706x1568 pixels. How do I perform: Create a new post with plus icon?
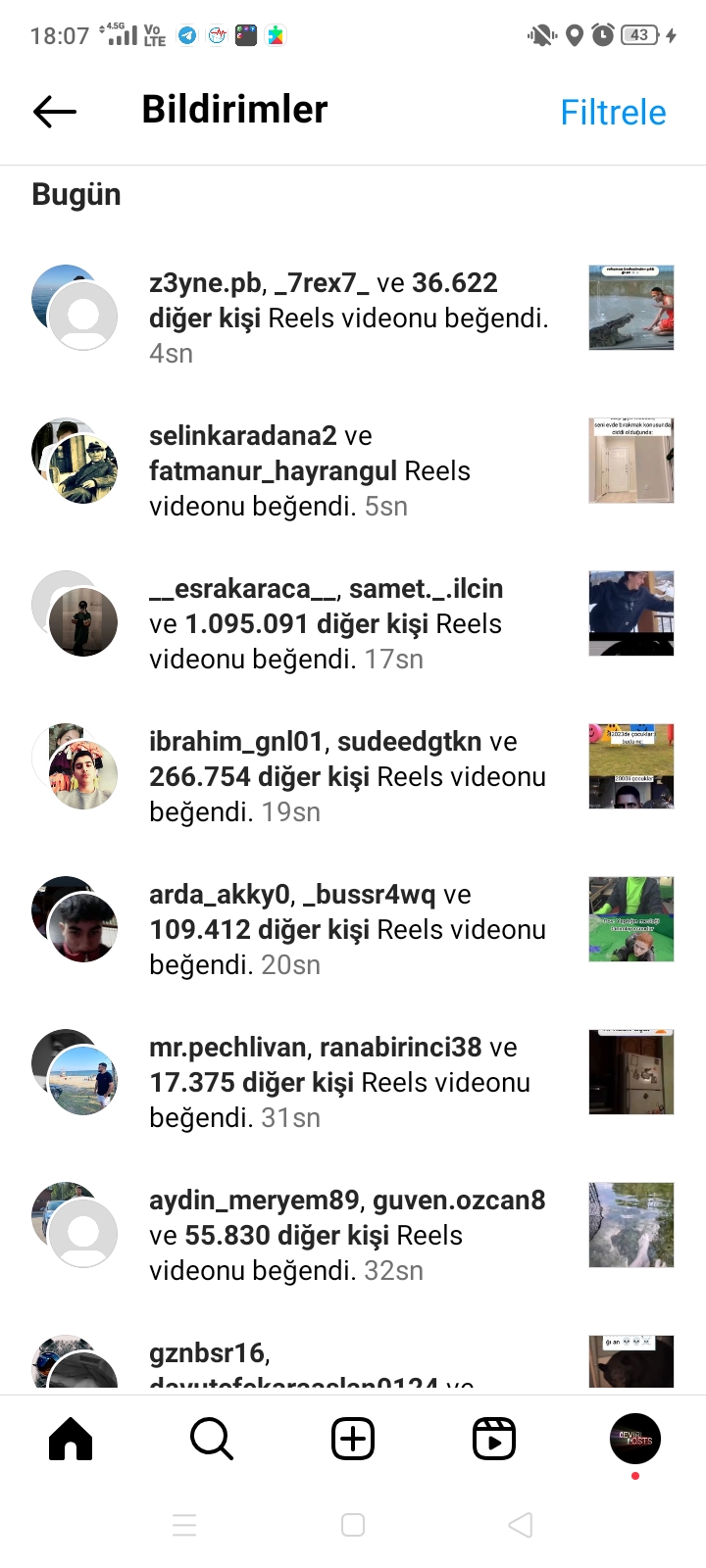(x=353, y=1440)
